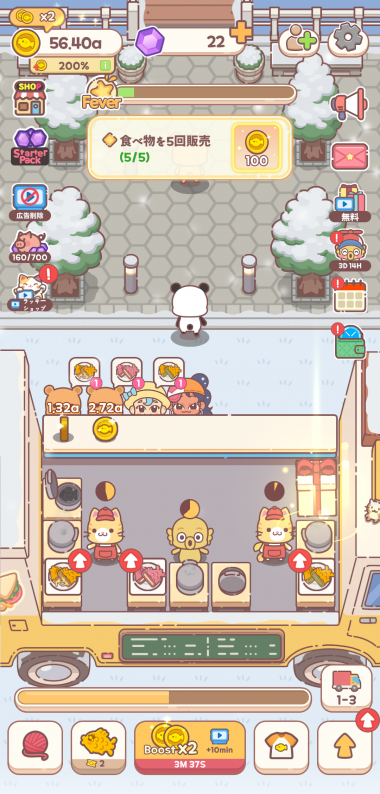Open the megaphone announcements
380x794 pixels.
349,104
